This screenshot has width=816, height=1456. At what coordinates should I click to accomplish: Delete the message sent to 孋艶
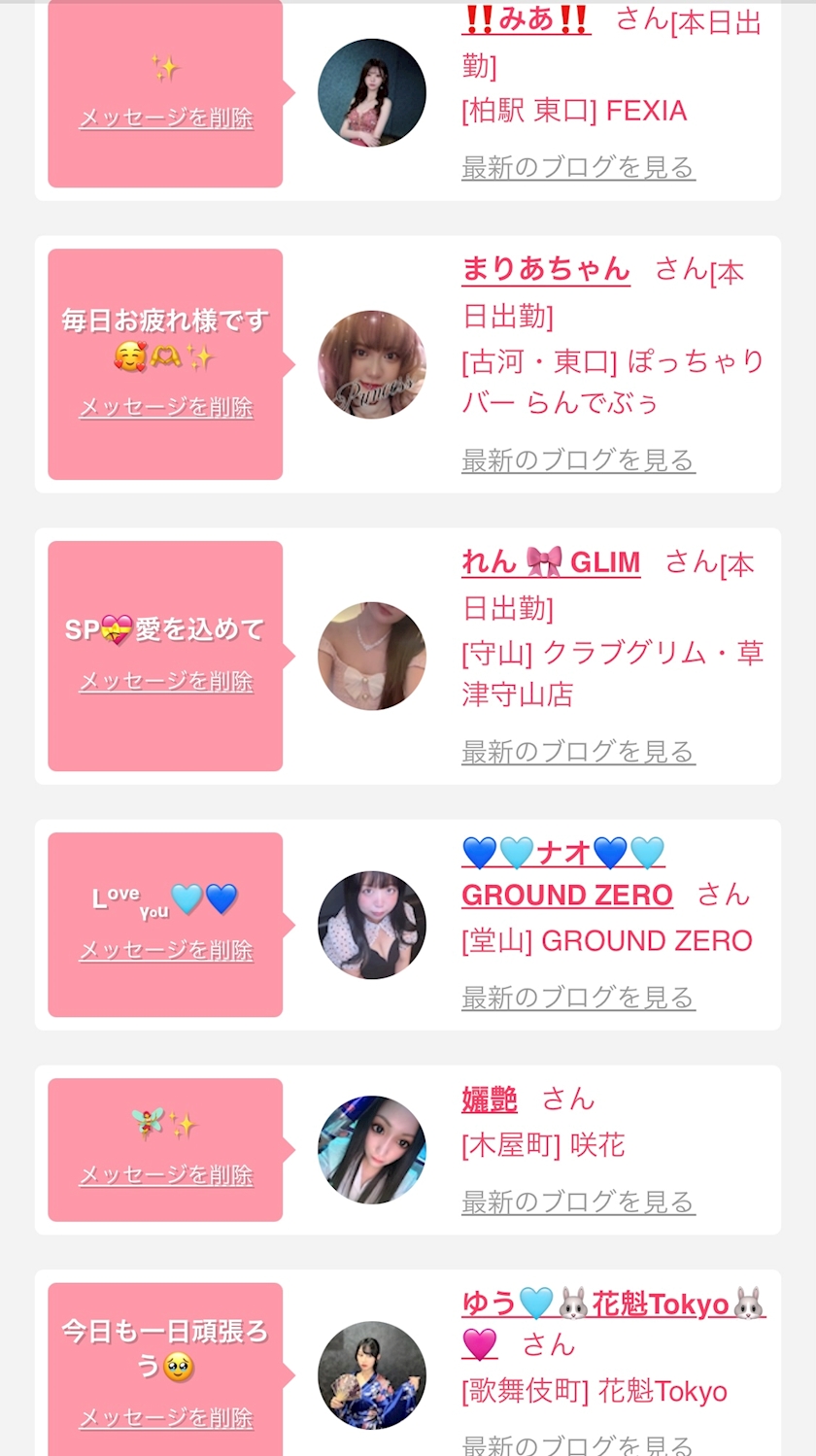click(166, 1175)
